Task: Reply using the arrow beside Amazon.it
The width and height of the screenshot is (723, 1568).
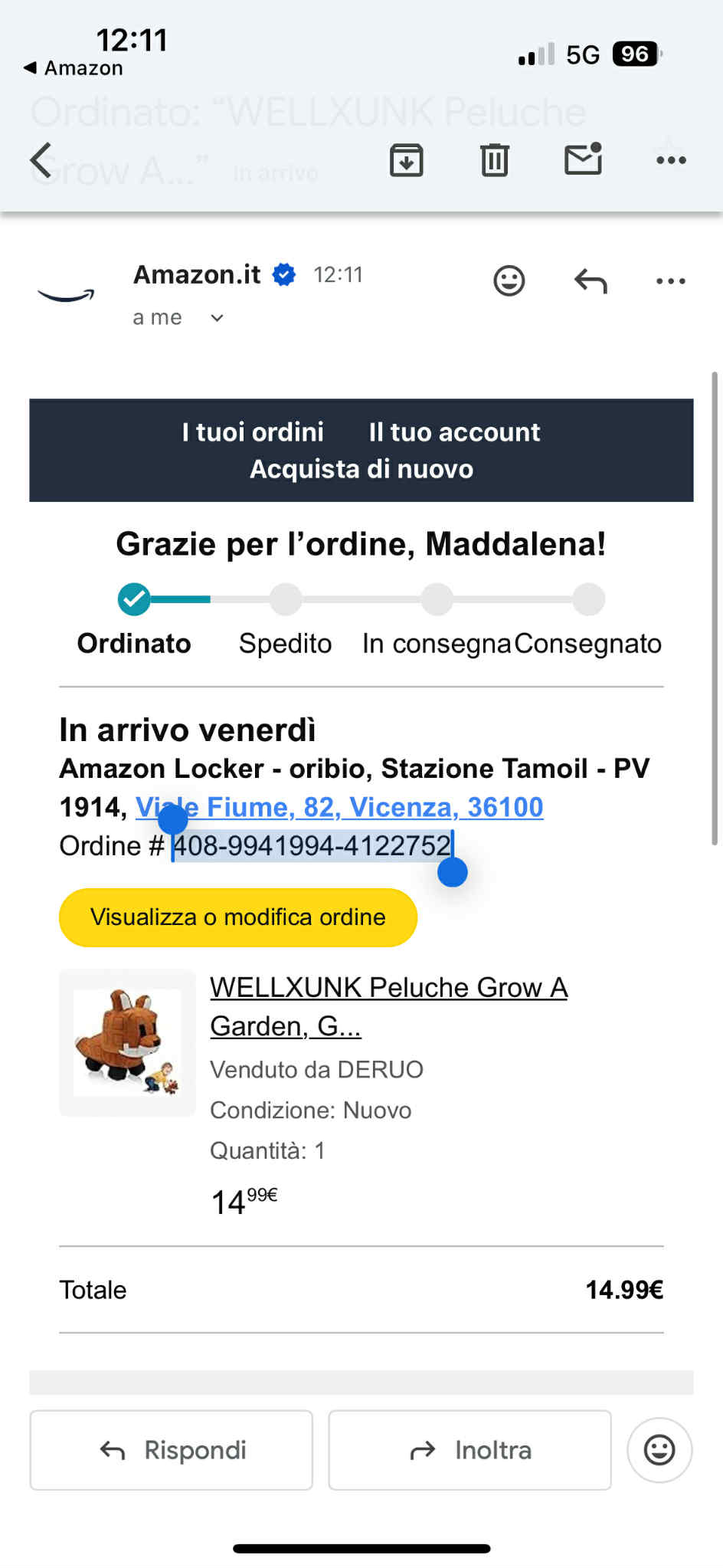Action: [x=591, y=281]
